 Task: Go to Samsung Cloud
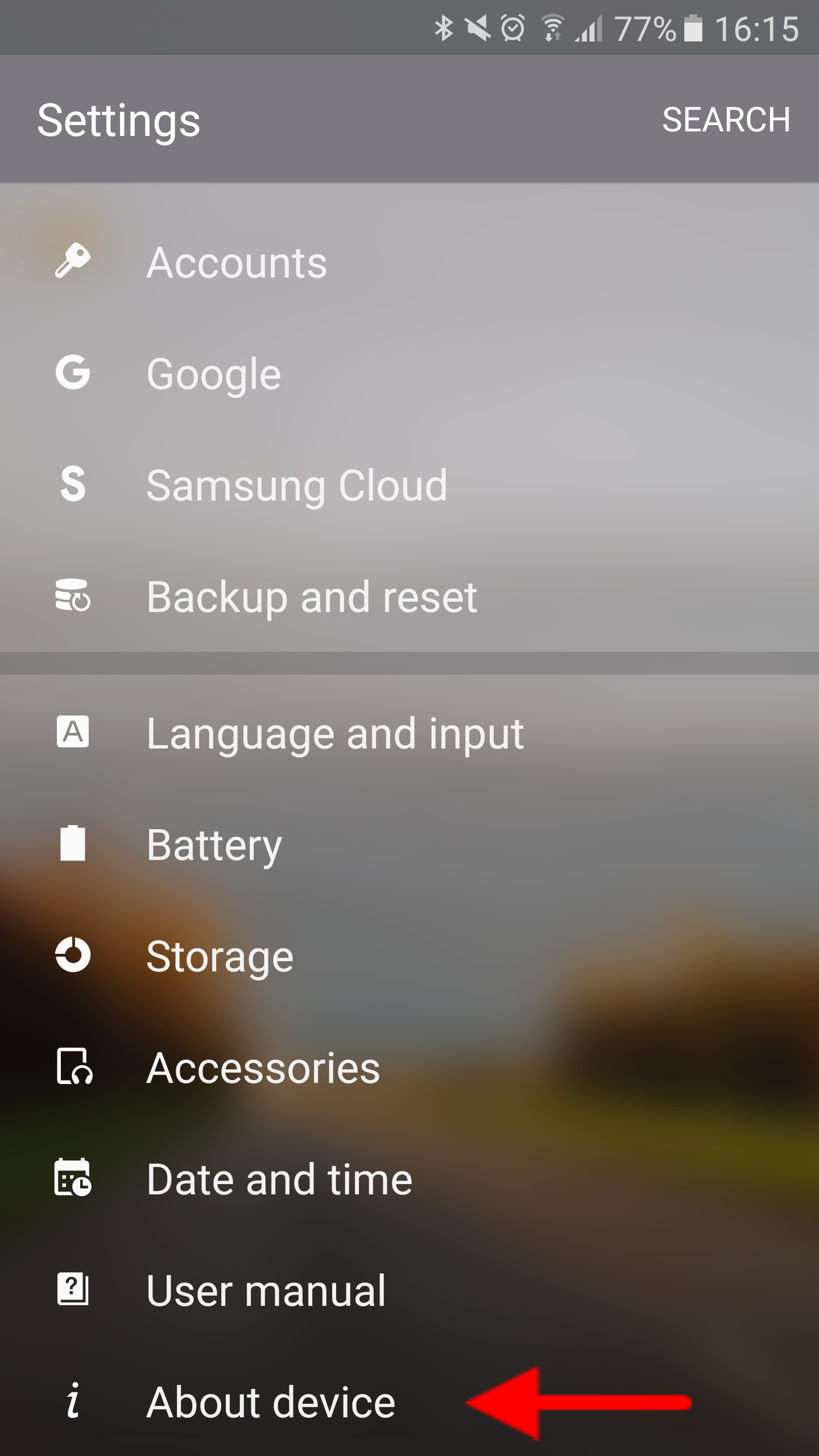point(409,485)
